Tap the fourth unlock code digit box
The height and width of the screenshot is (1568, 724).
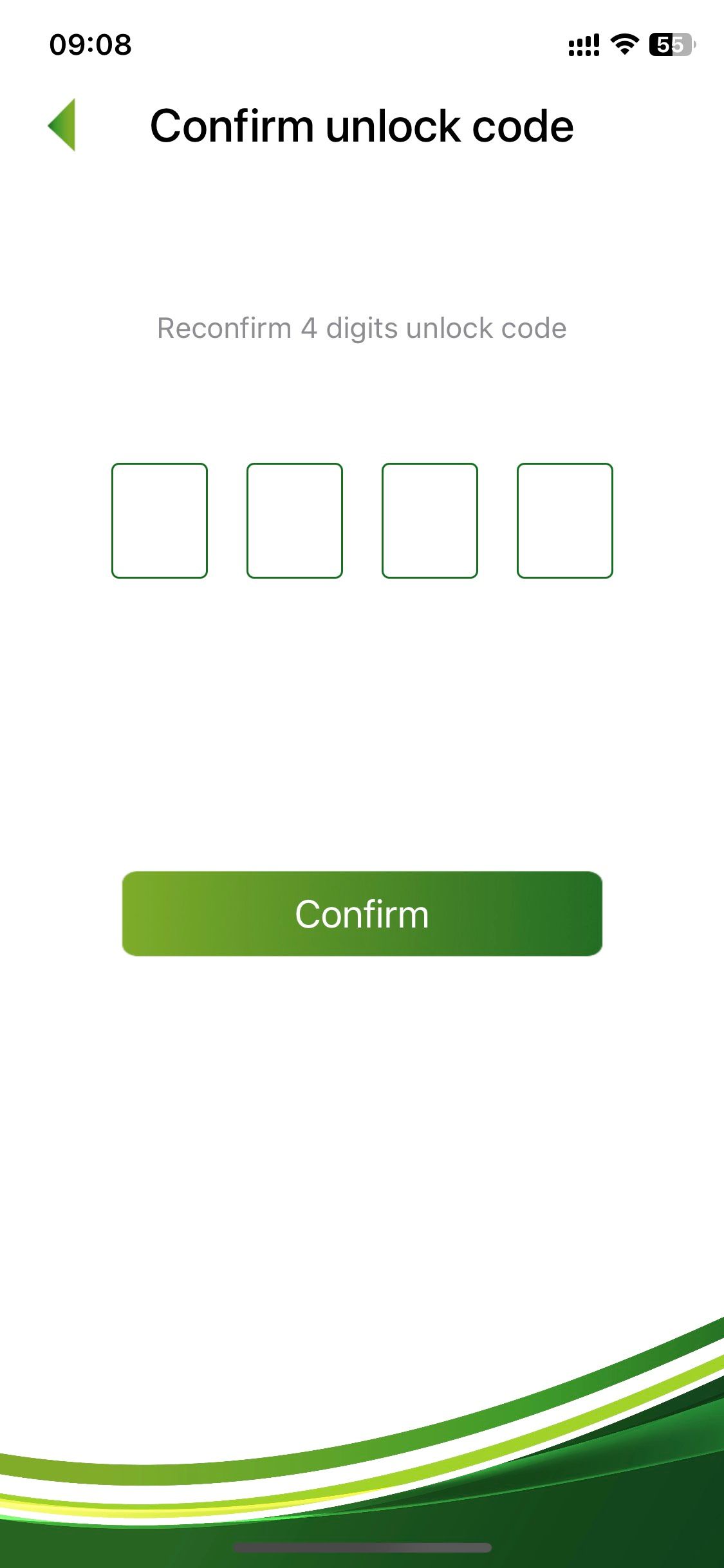565,521
